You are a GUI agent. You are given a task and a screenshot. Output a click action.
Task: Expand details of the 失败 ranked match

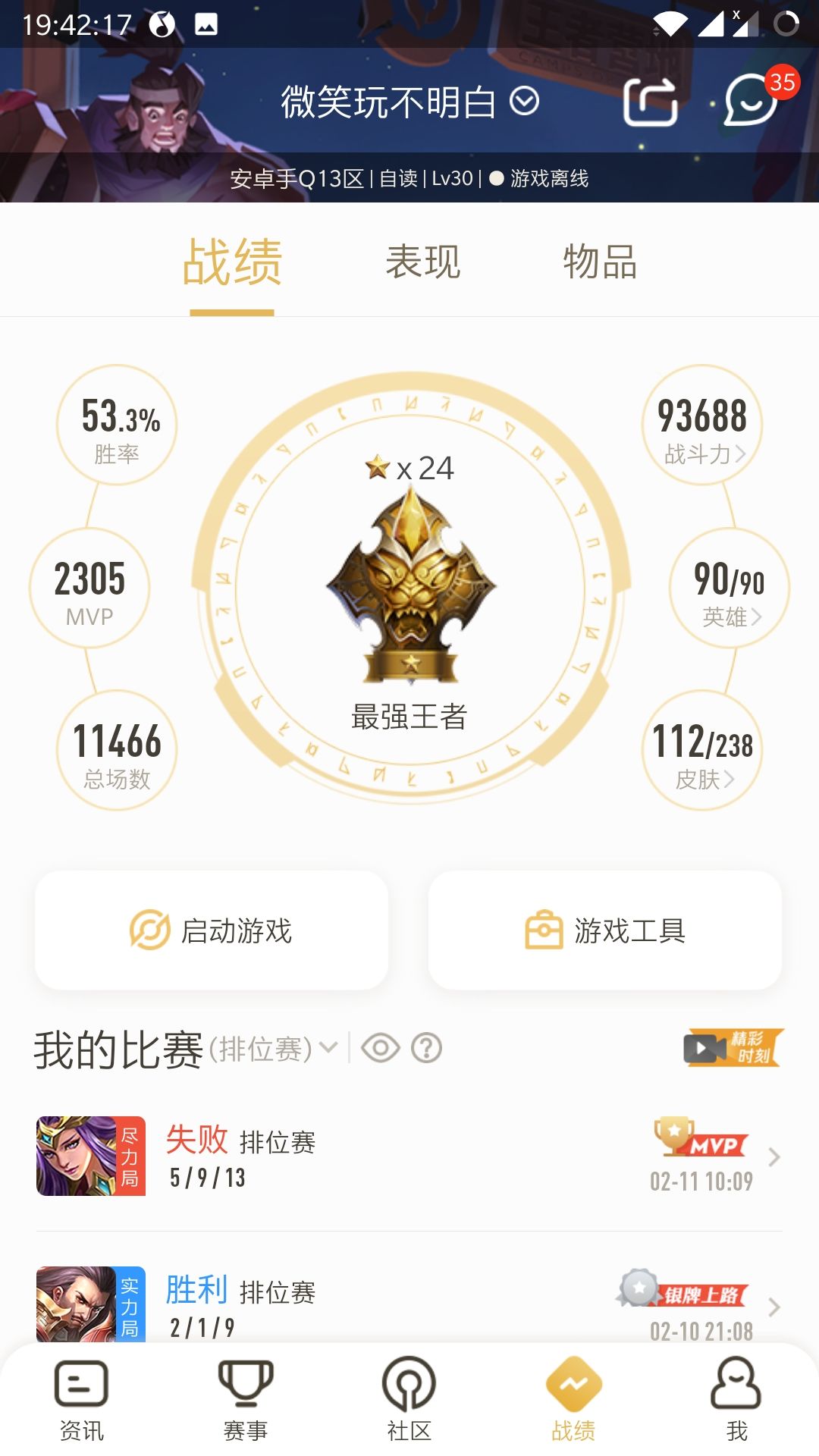pos(773,1159)
